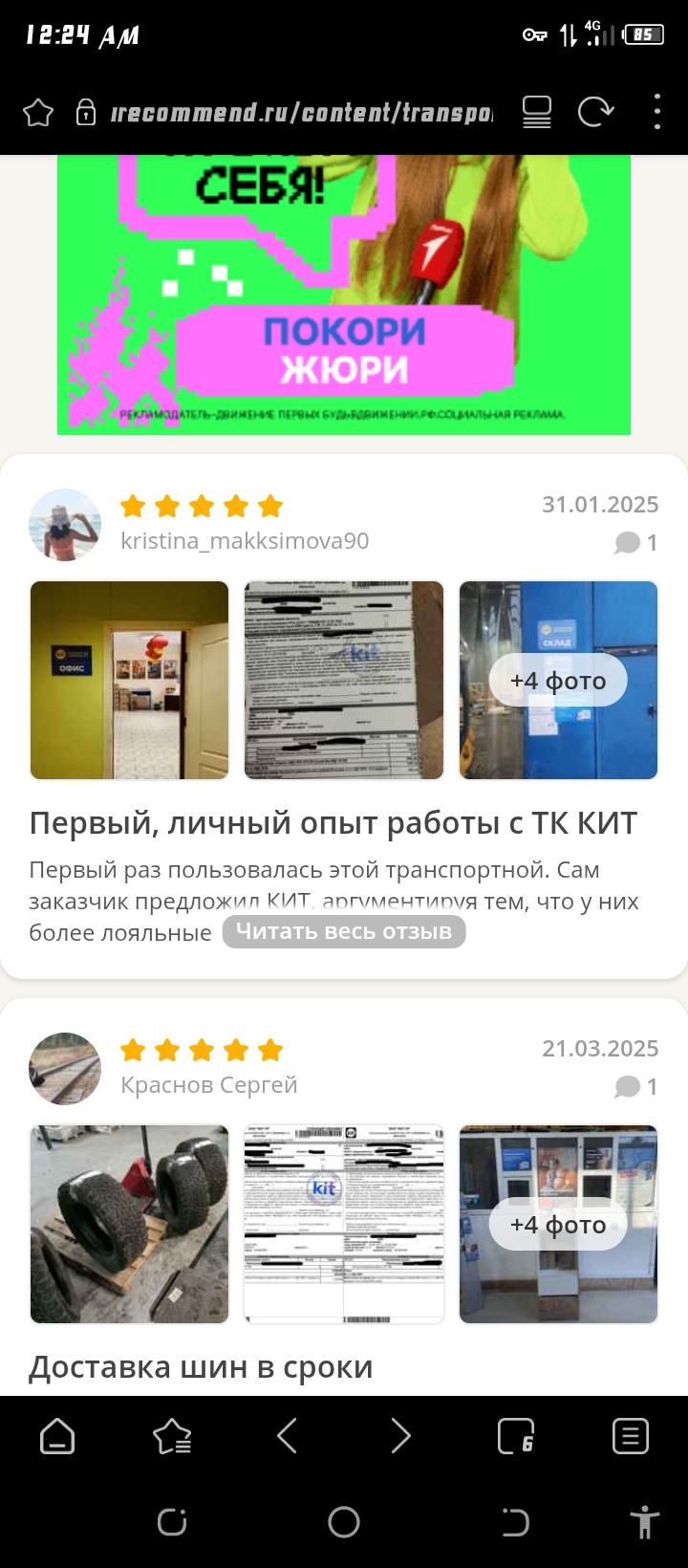The width and height of the screenshot is (688, 1568).
Task: Open the review titled Доставка шин в сроки
Action: coord(201,1367)
